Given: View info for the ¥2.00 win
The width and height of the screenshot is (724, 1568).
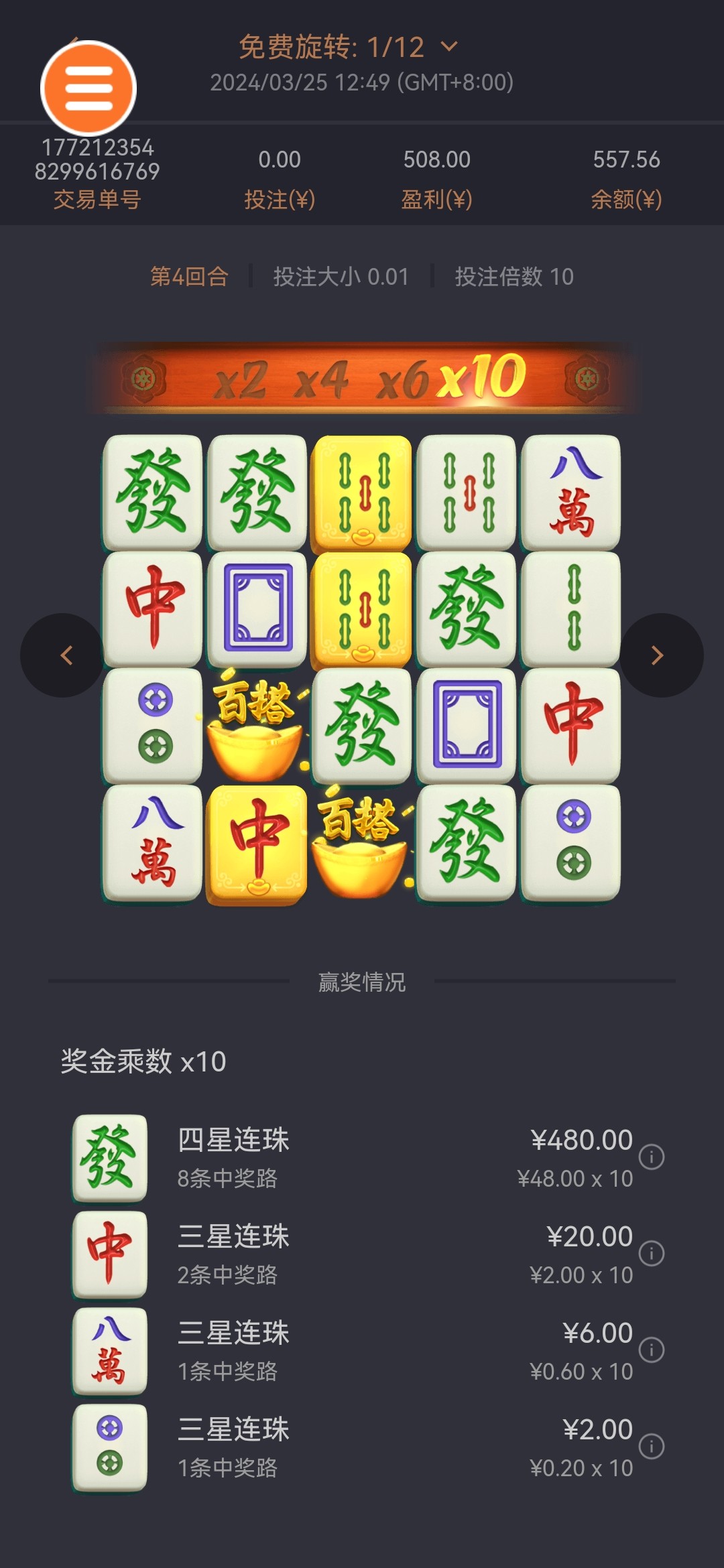Looking at the screenshot, I should 651,1446.
